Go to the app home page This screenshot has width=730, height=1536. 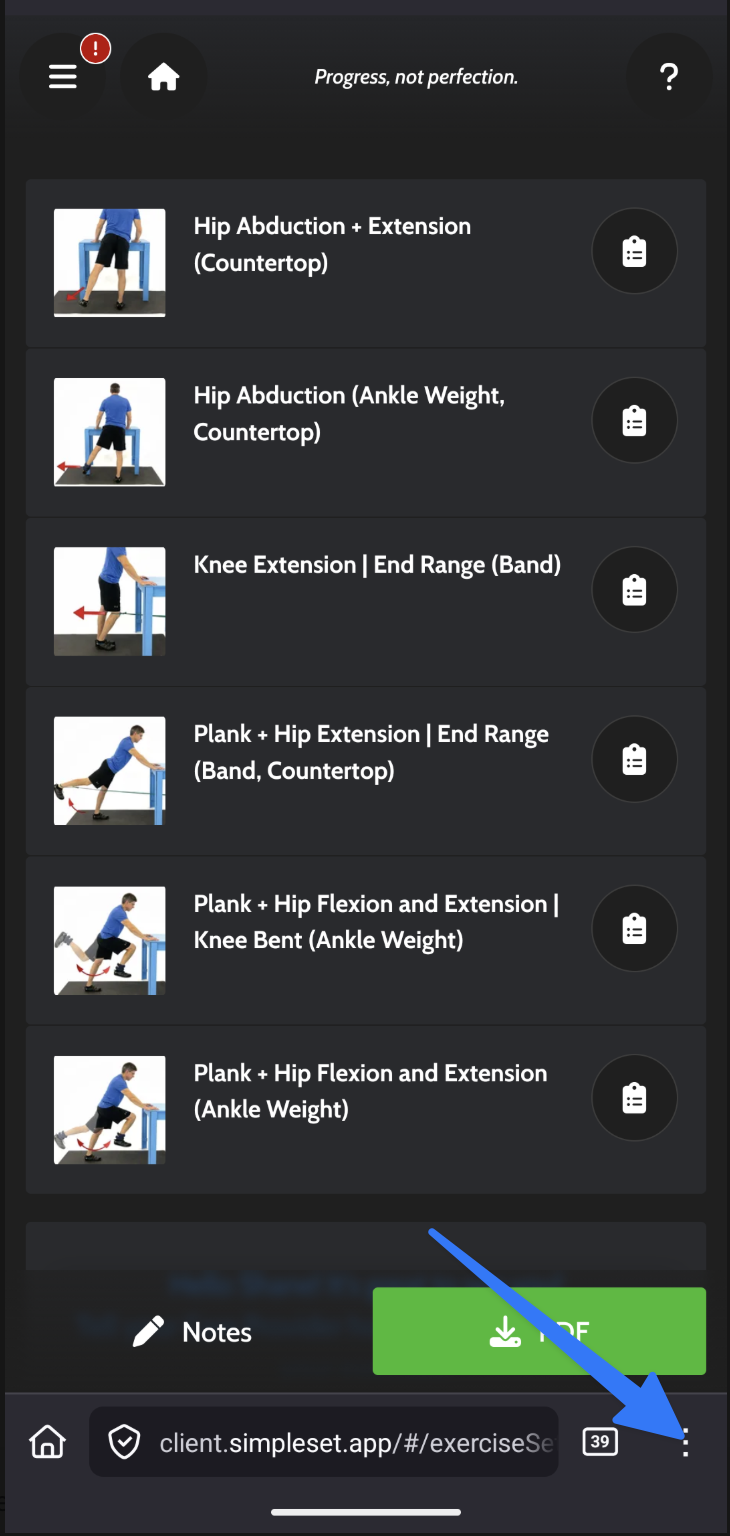pos(163,77)
